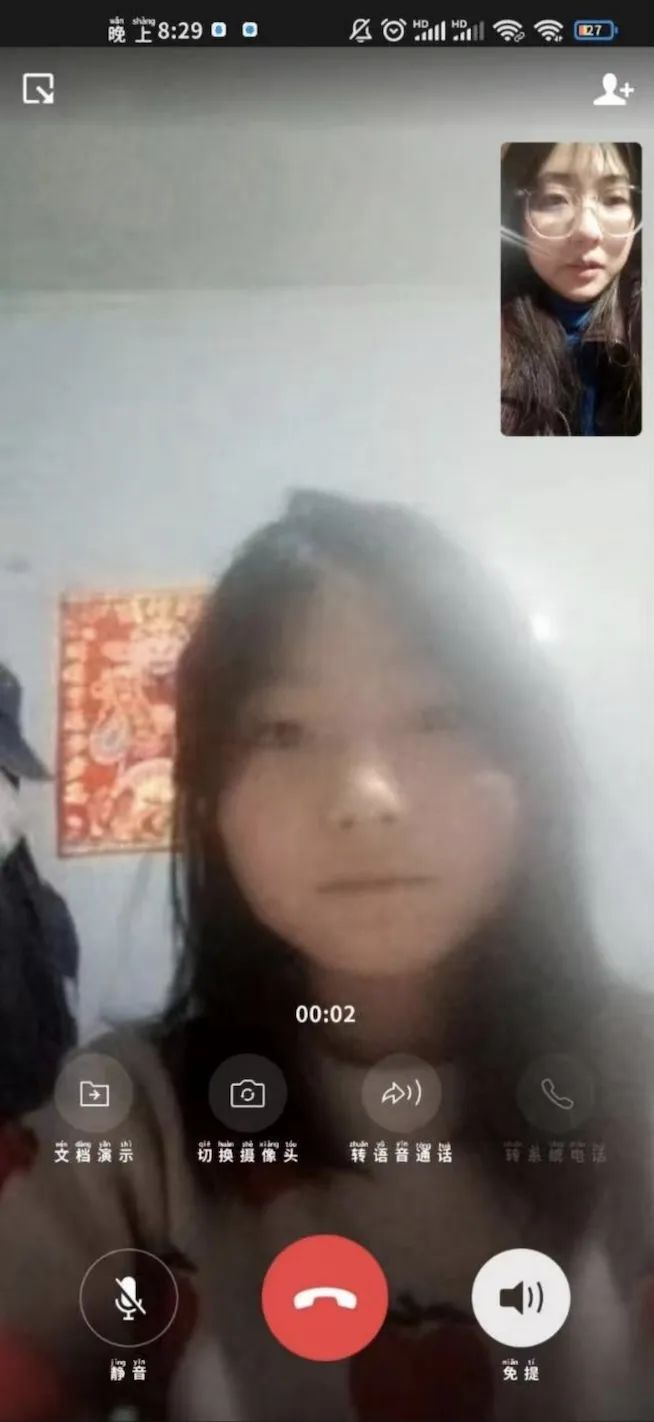The width and height of the screenshot is (654, 1422).
Task: Switch camera with 切换摄像头
Action: tap(247, 1094)
